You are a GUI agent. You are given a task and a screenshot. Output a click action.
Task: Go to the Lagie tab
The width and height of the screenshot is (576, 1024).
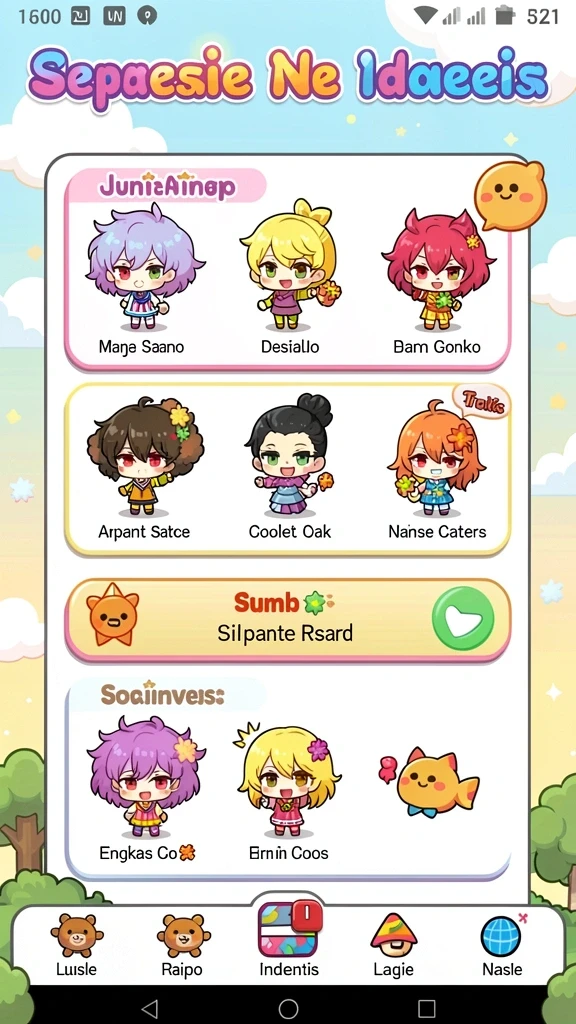point(394,944)
